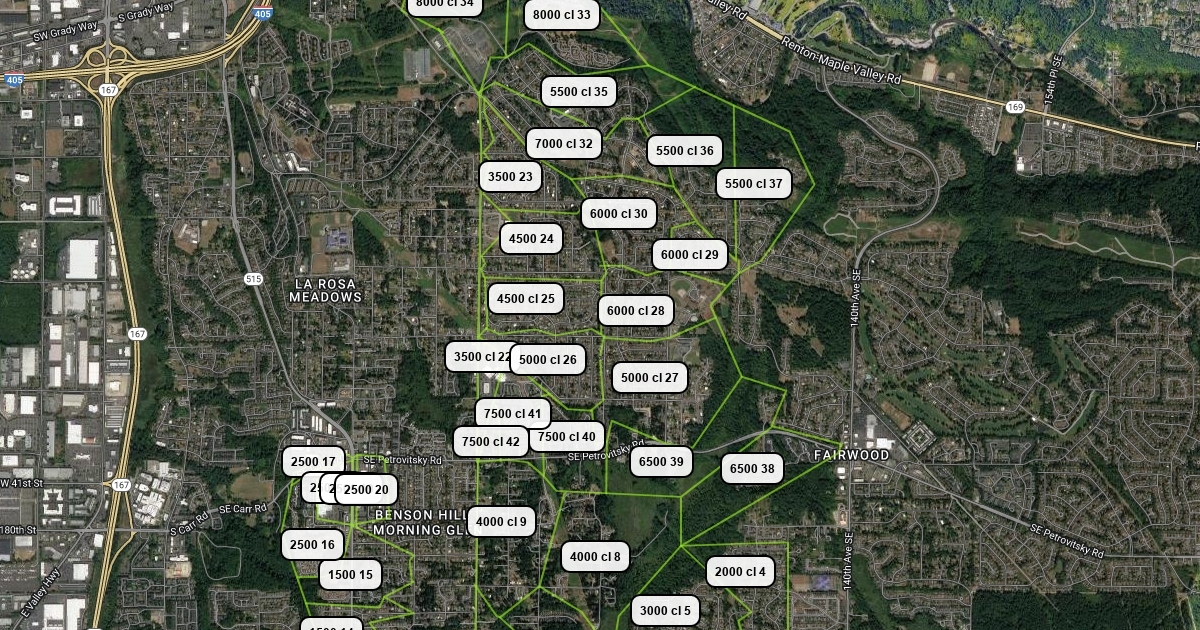Tap the 2000 cl 4 marker

(741, 572)
